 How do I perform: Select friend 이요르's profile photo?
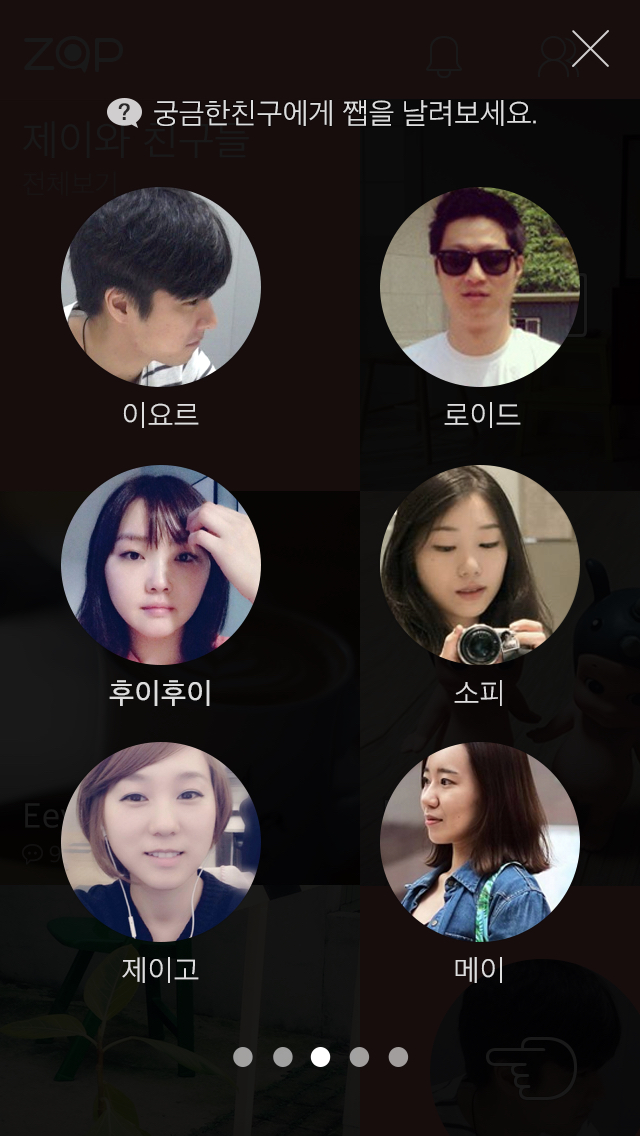click(161, 287)
